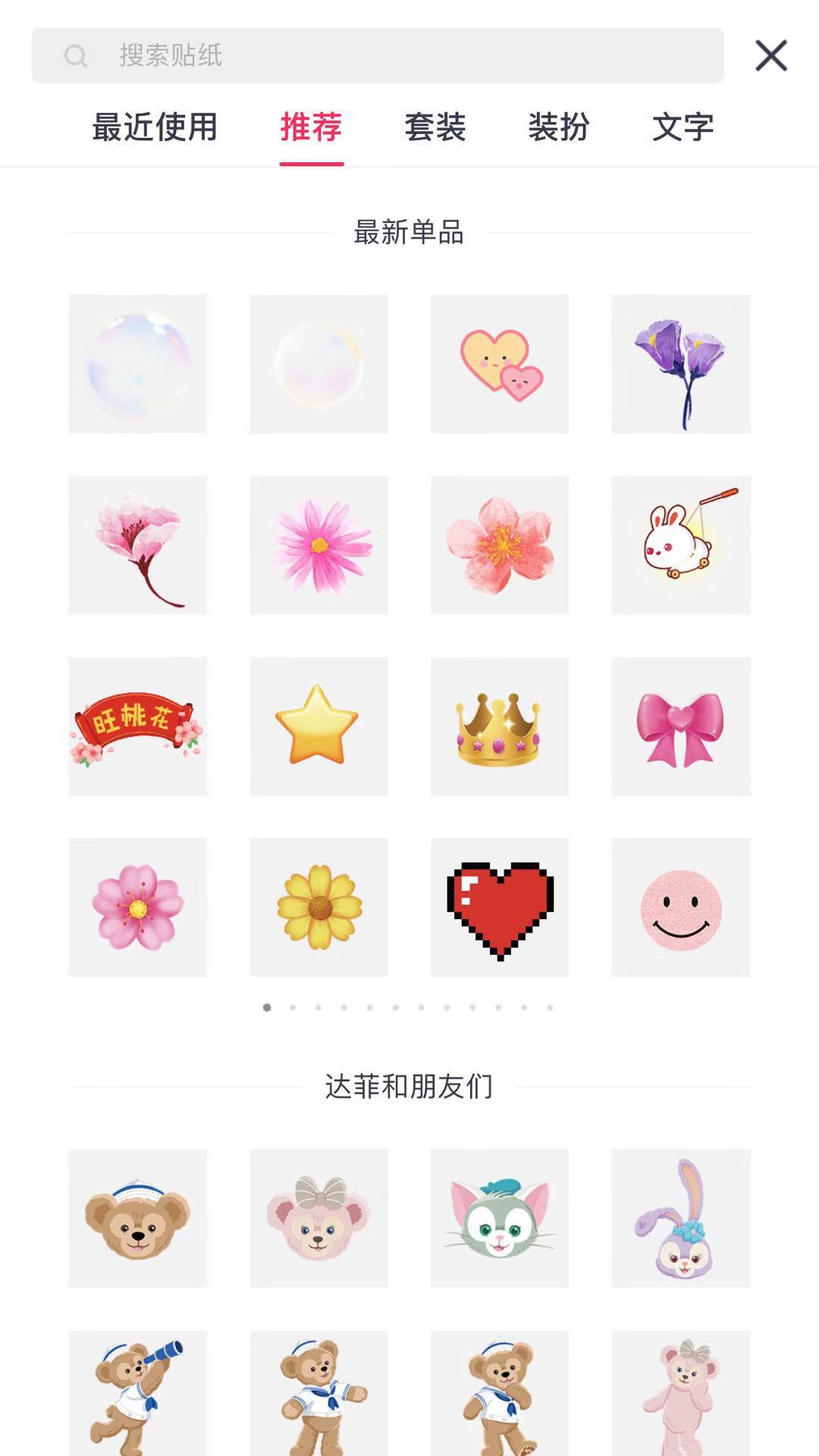The image size is (819, 1456).
Task: Select the rabbit pulling lantern sticker
Action: (x=680, y=544)
